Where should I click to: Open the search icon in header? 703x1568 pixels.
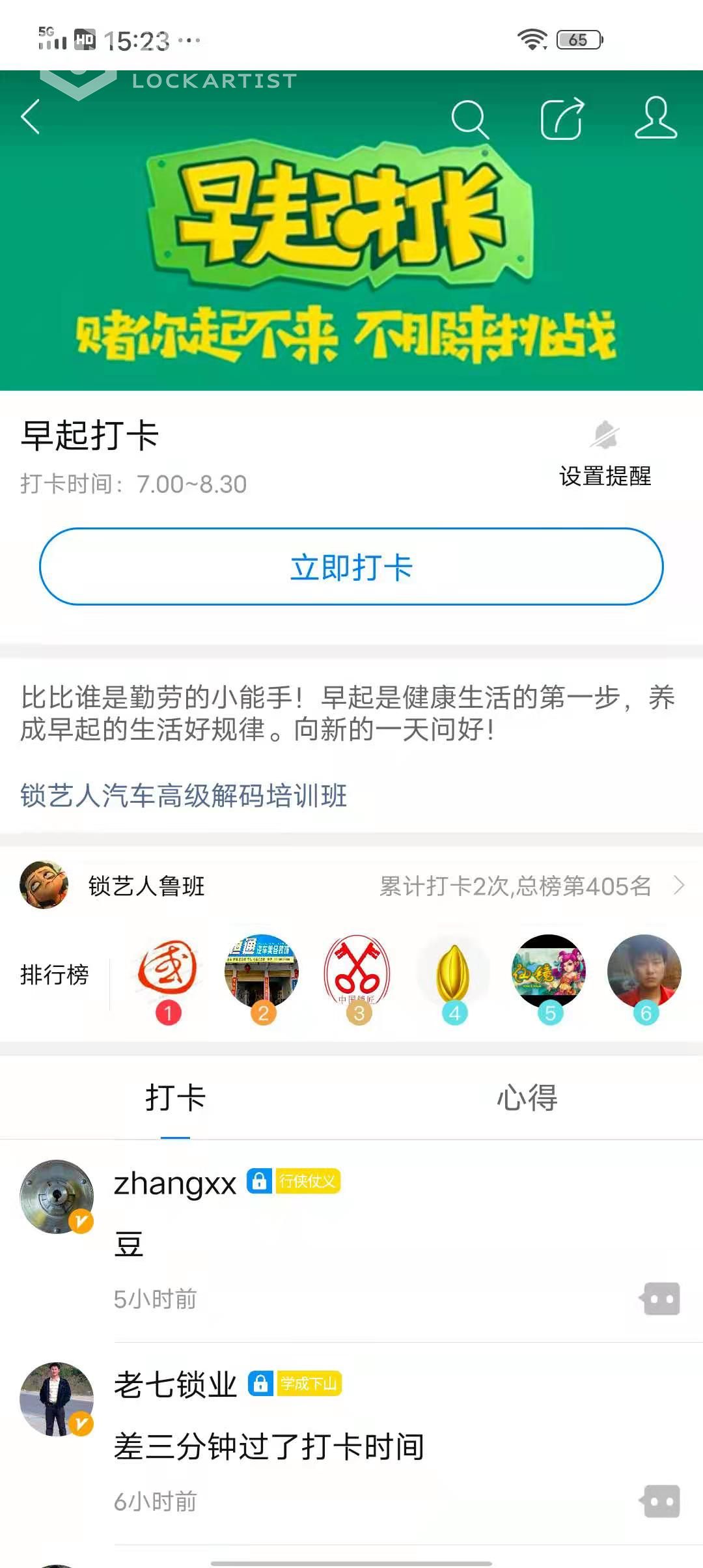(469, 120)
